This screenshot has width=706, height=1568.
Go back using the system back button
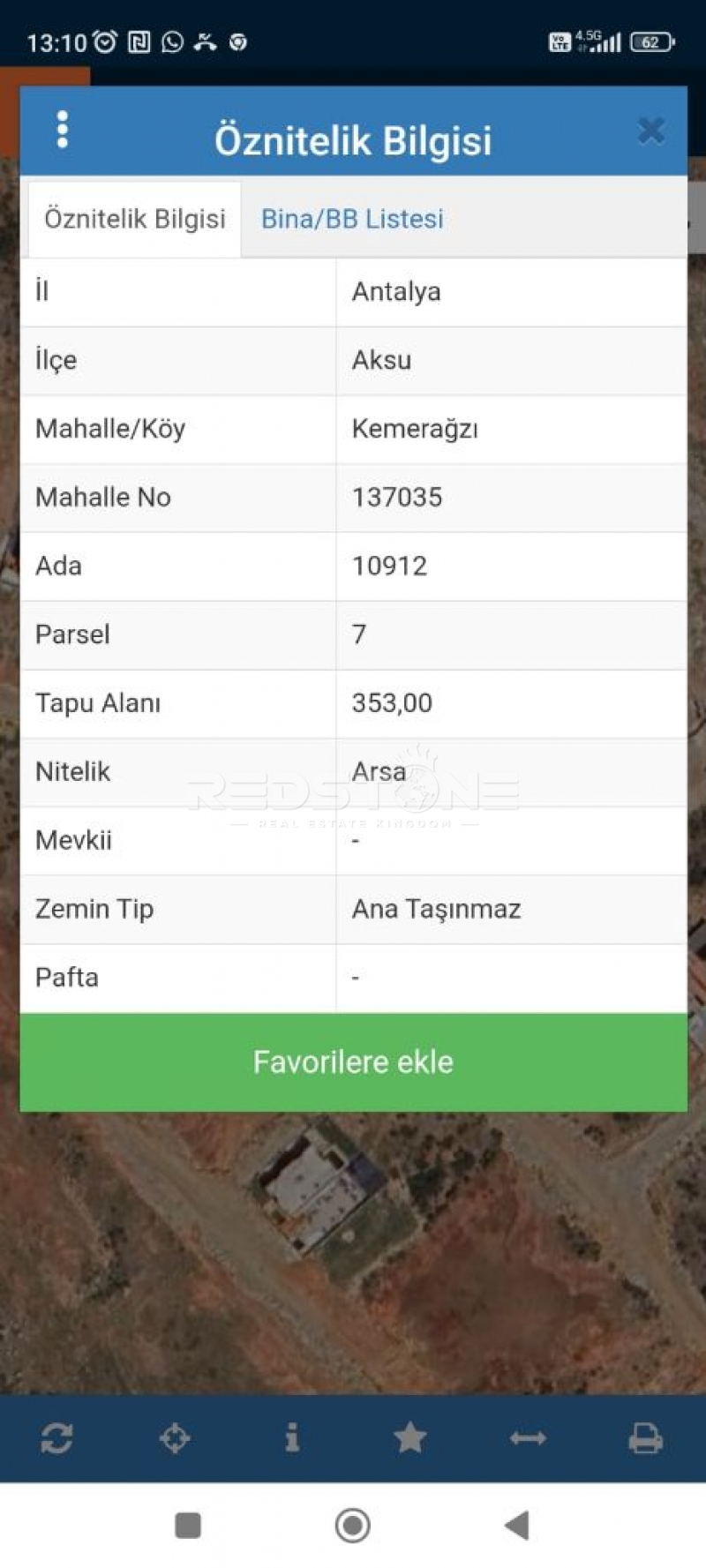click(517, 1525)
